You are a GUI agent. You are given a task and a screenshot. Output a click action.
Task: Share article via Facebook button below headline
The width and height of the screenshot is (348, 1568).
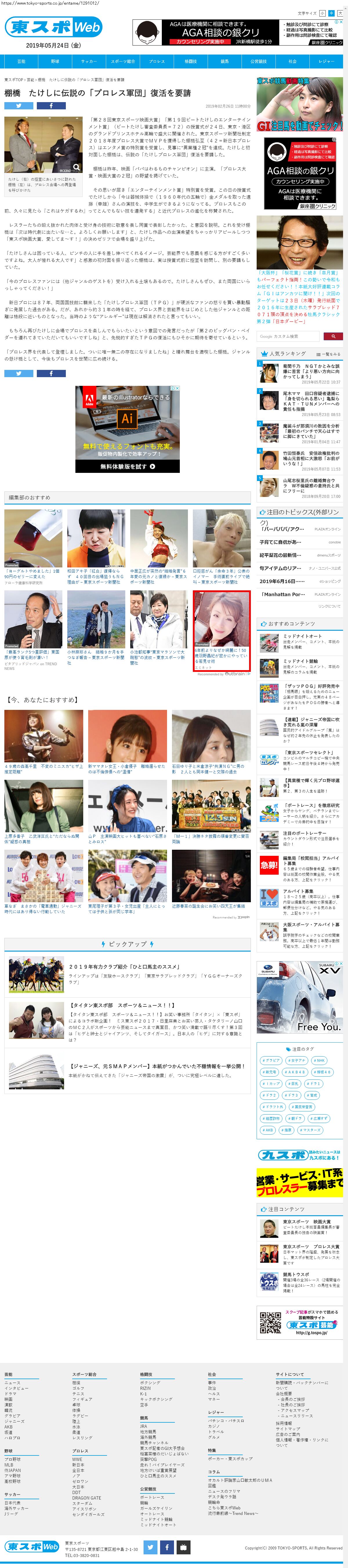(x=51, y=106)
